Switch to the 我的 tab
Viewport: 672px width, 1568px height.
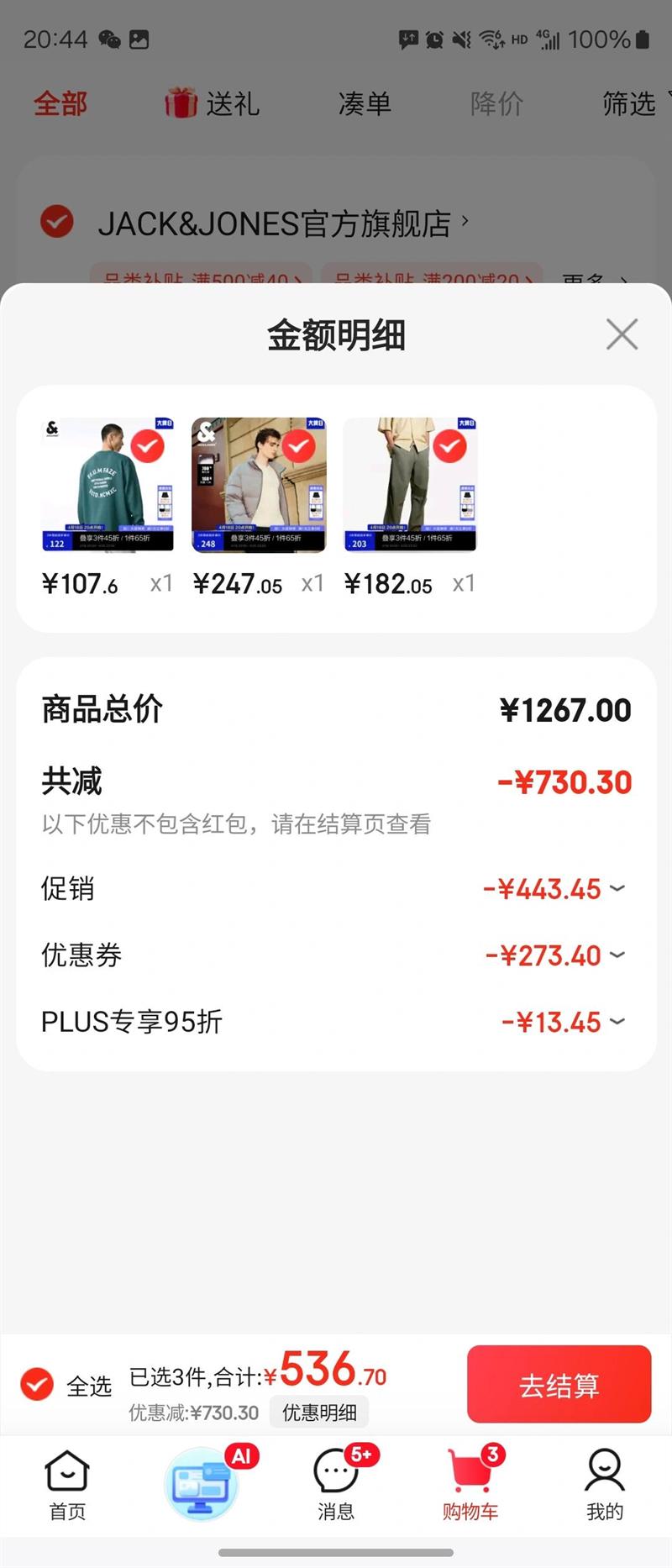click(x=605, y=1485)
